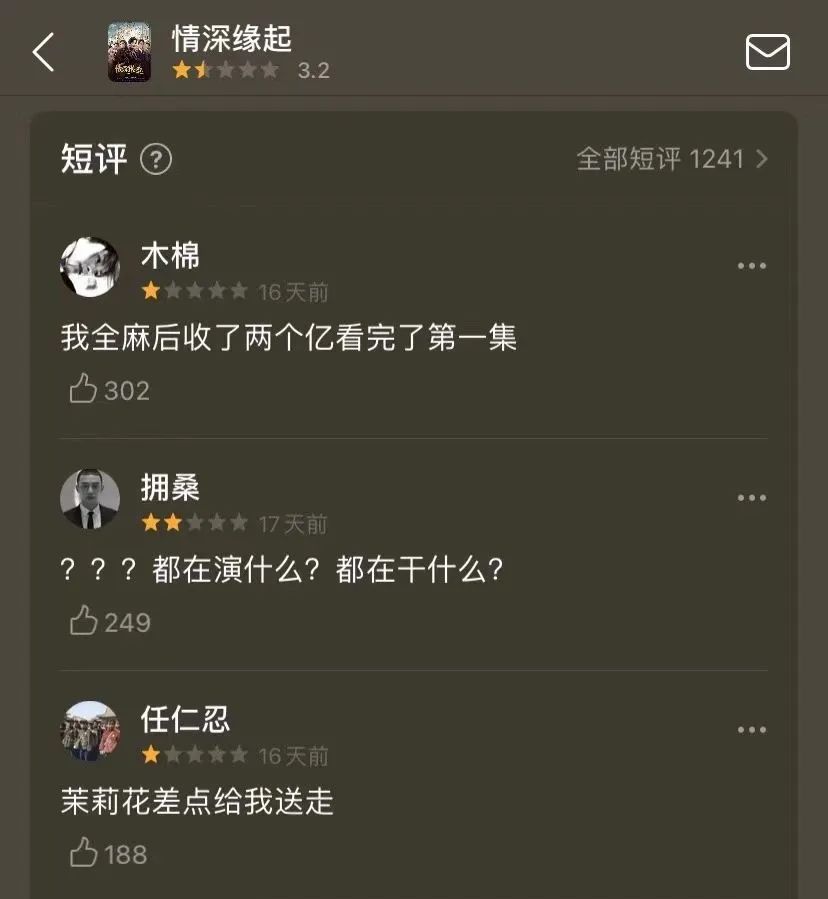This screenshot has height=899, width=828.
Task: Open more options for 任仁忍's comment
Action: point(750,730)
